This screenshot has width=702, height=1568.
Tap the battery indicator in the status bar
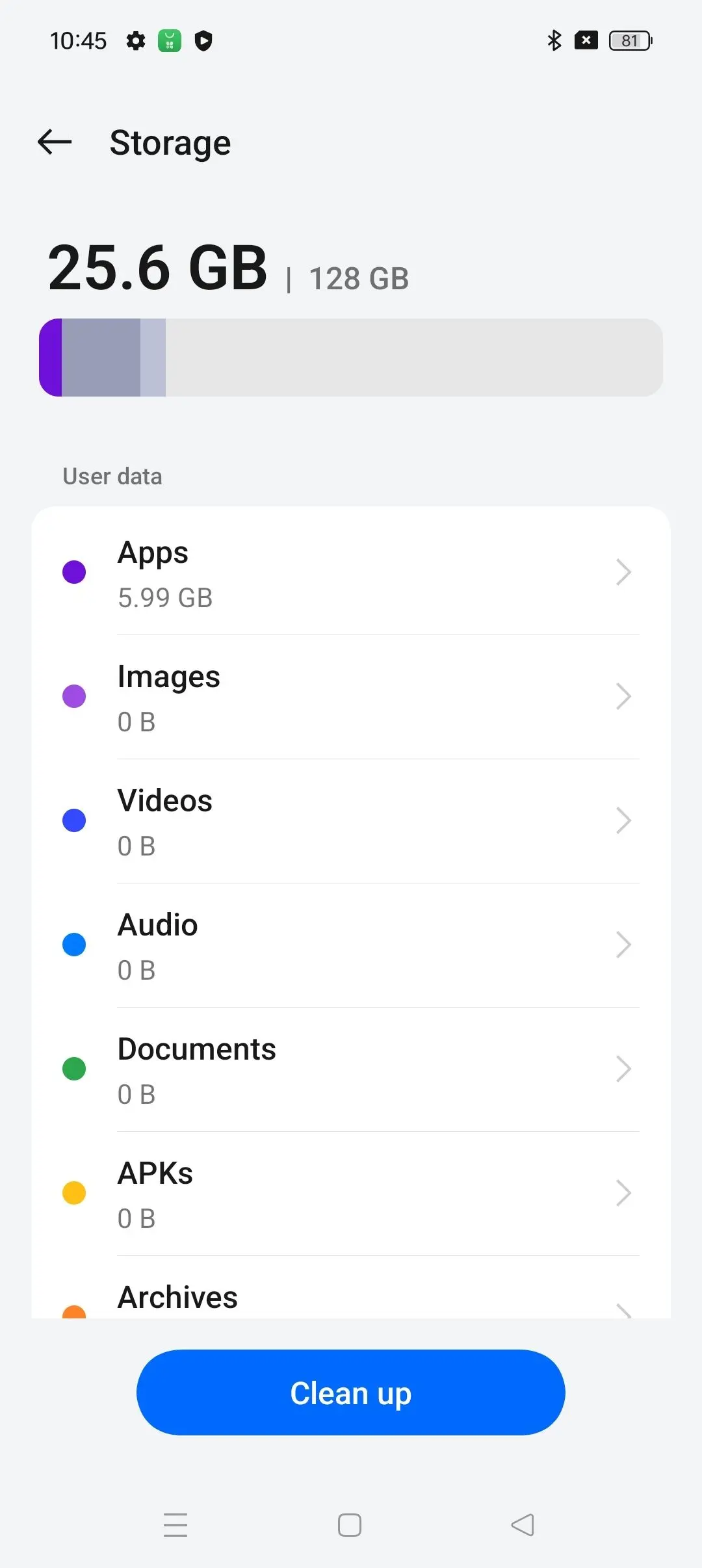(x=629, y=40)
